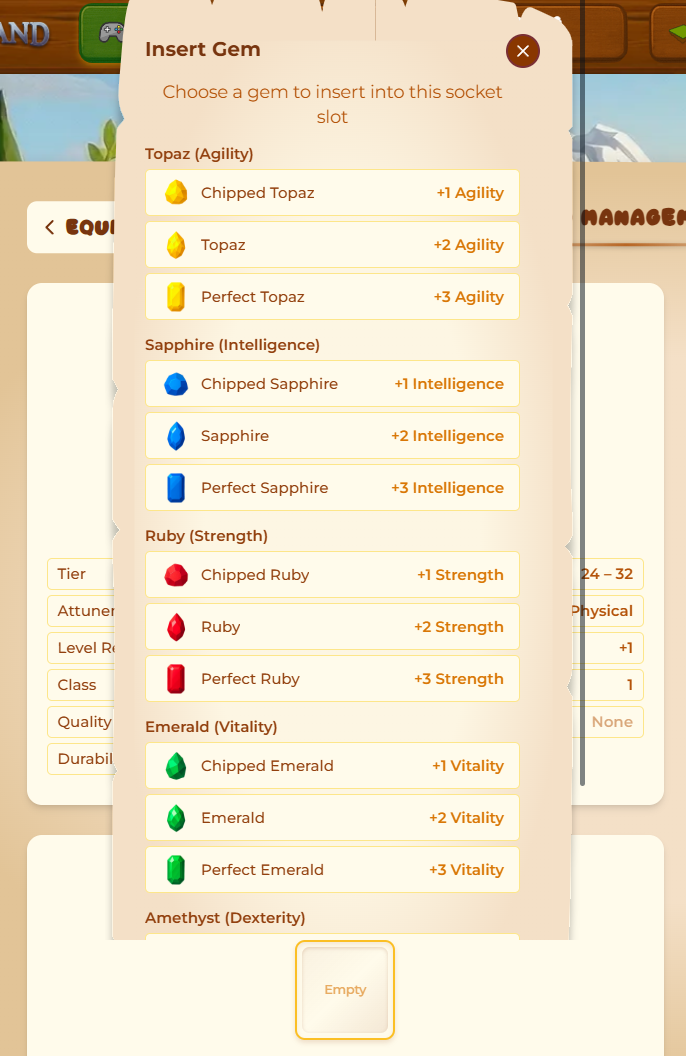Choose the Sapphire +2 Intelligence gem
This screenshot has width=686, height=1056.
(332, 436)
